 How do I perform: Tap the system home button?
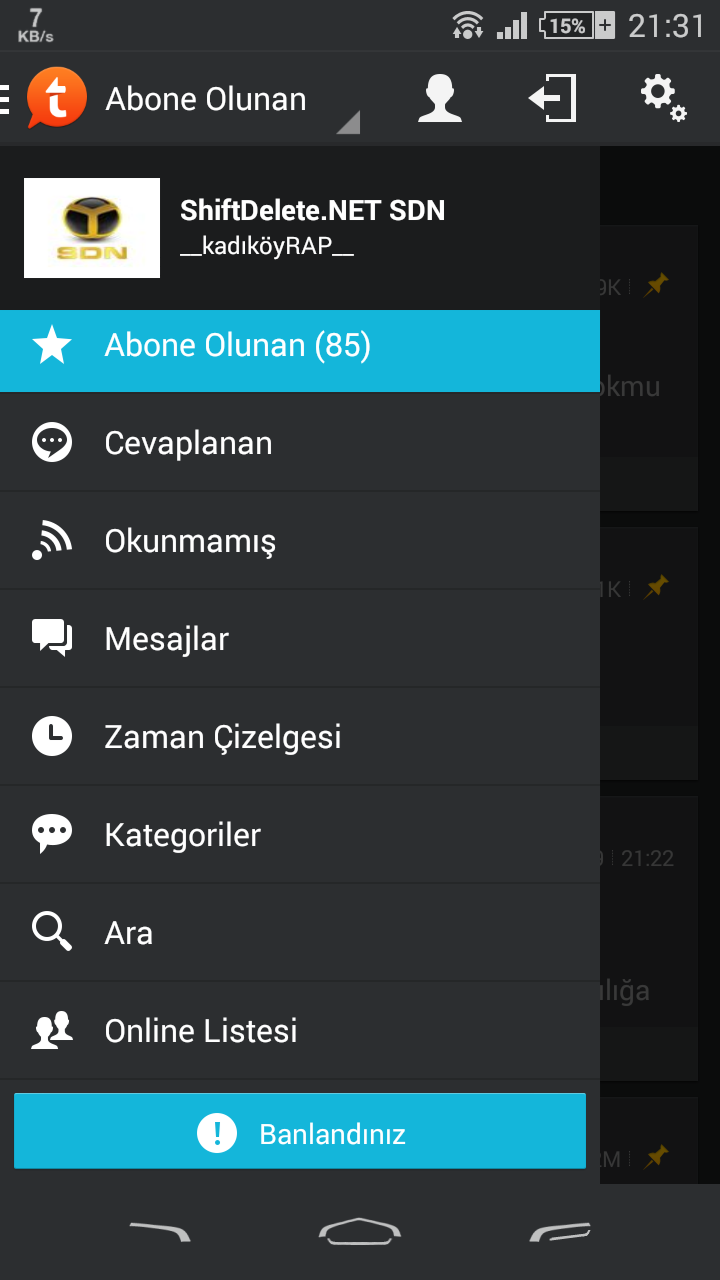point(360,1231)
